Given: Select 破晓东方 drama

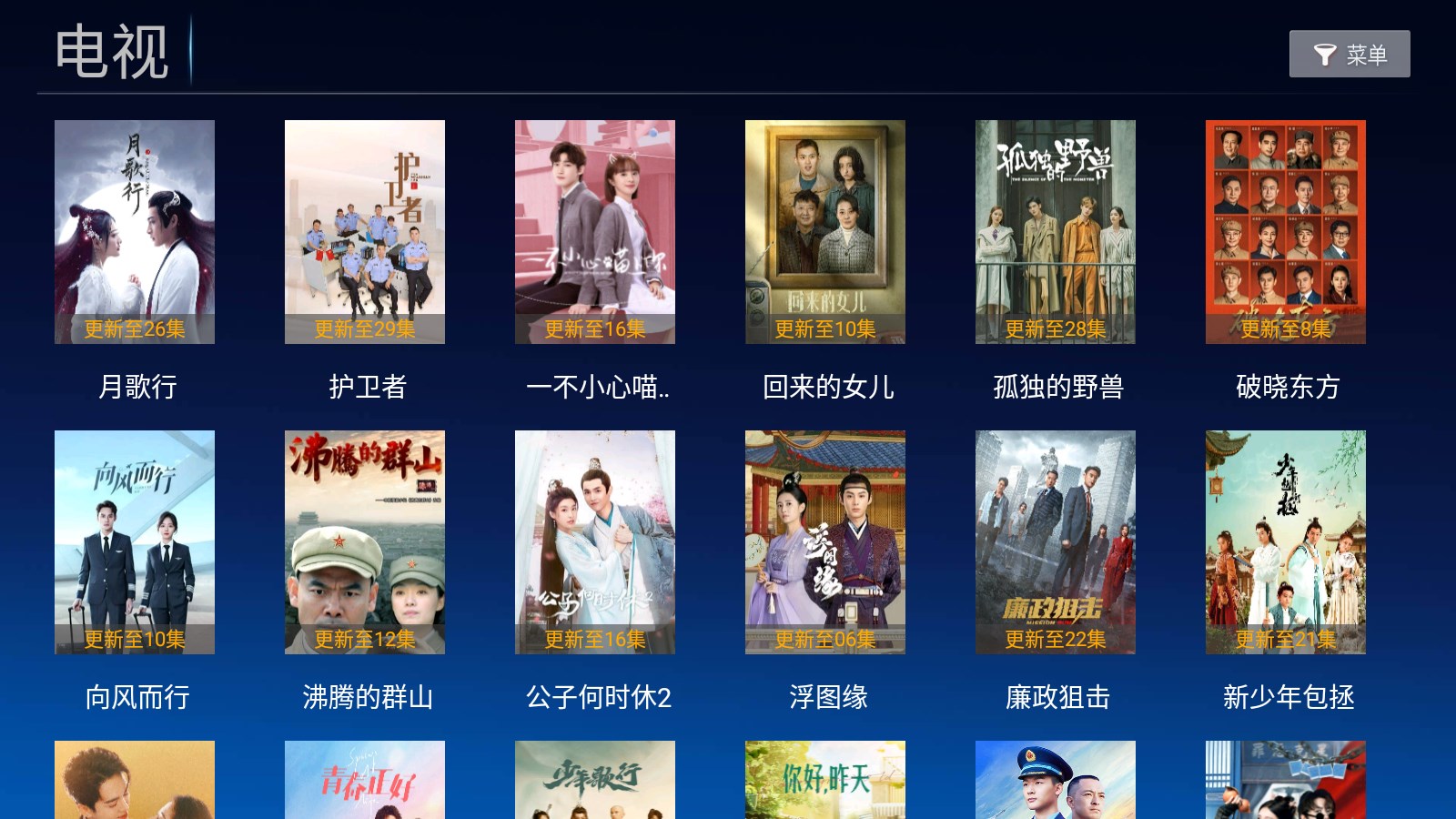Looking at the screenshot, I should point(1286,232).
